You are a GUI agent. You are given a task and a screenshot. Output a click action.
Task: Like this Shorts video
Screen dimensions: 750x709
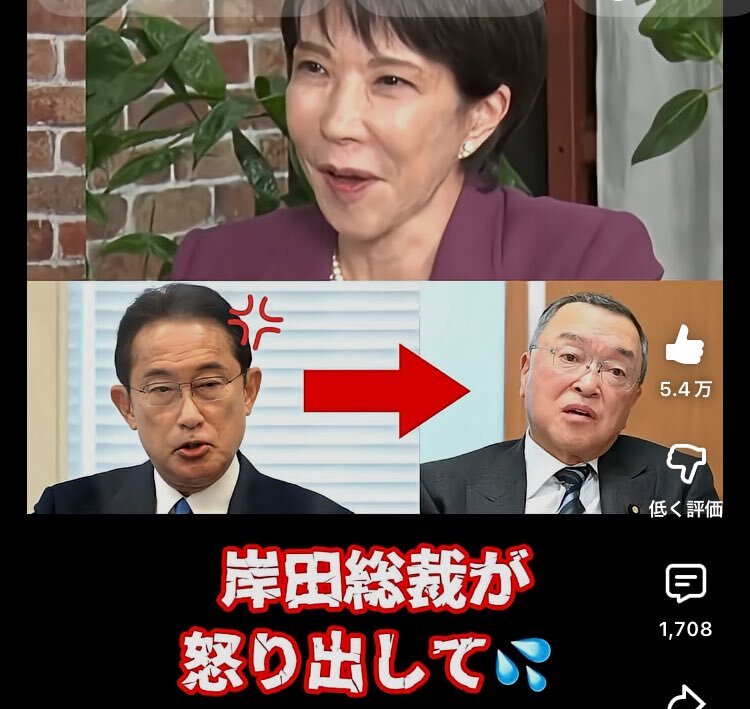click(x=685, y=346)
